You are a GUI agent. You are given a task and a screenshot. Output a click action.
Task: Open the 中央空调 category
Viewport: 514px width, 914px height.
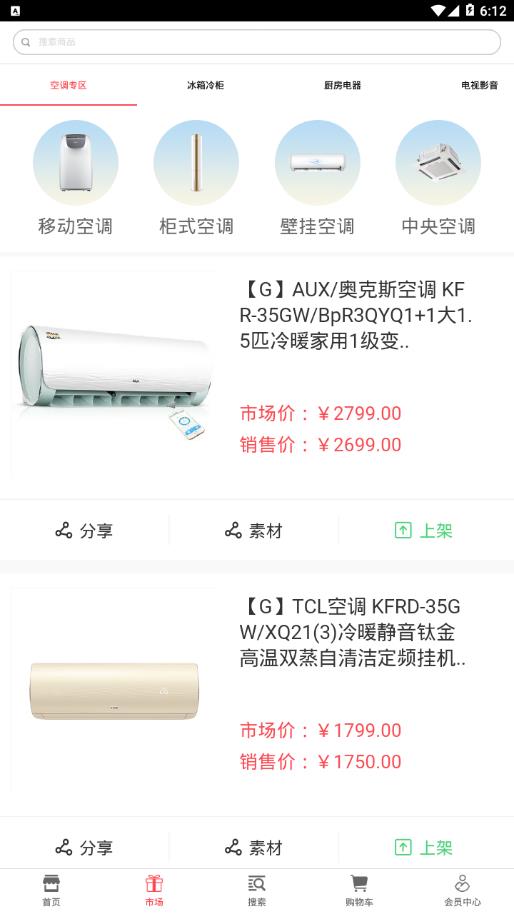pyautogui.click(x=438, y=177)
